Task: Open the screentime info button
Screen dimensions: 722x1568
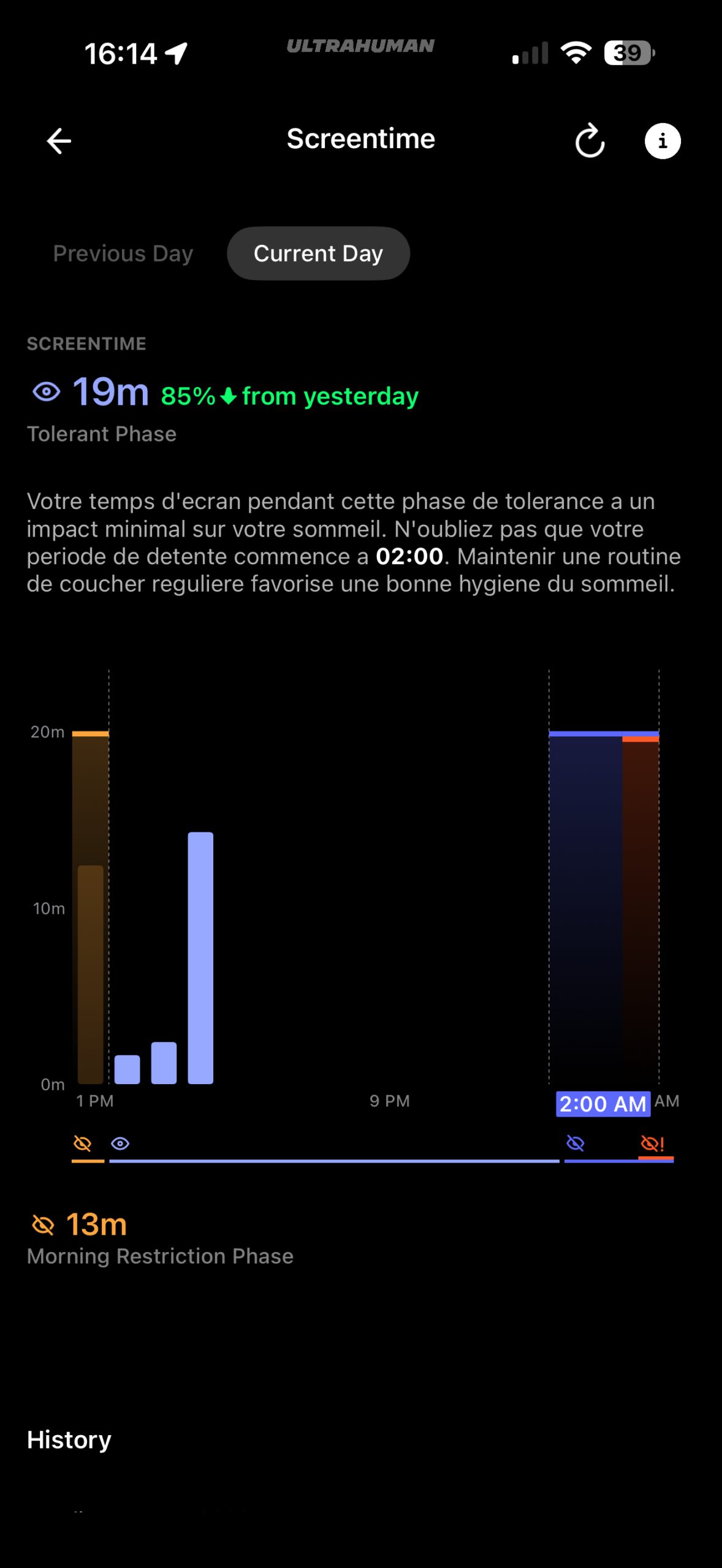Action: coord(663,141)
